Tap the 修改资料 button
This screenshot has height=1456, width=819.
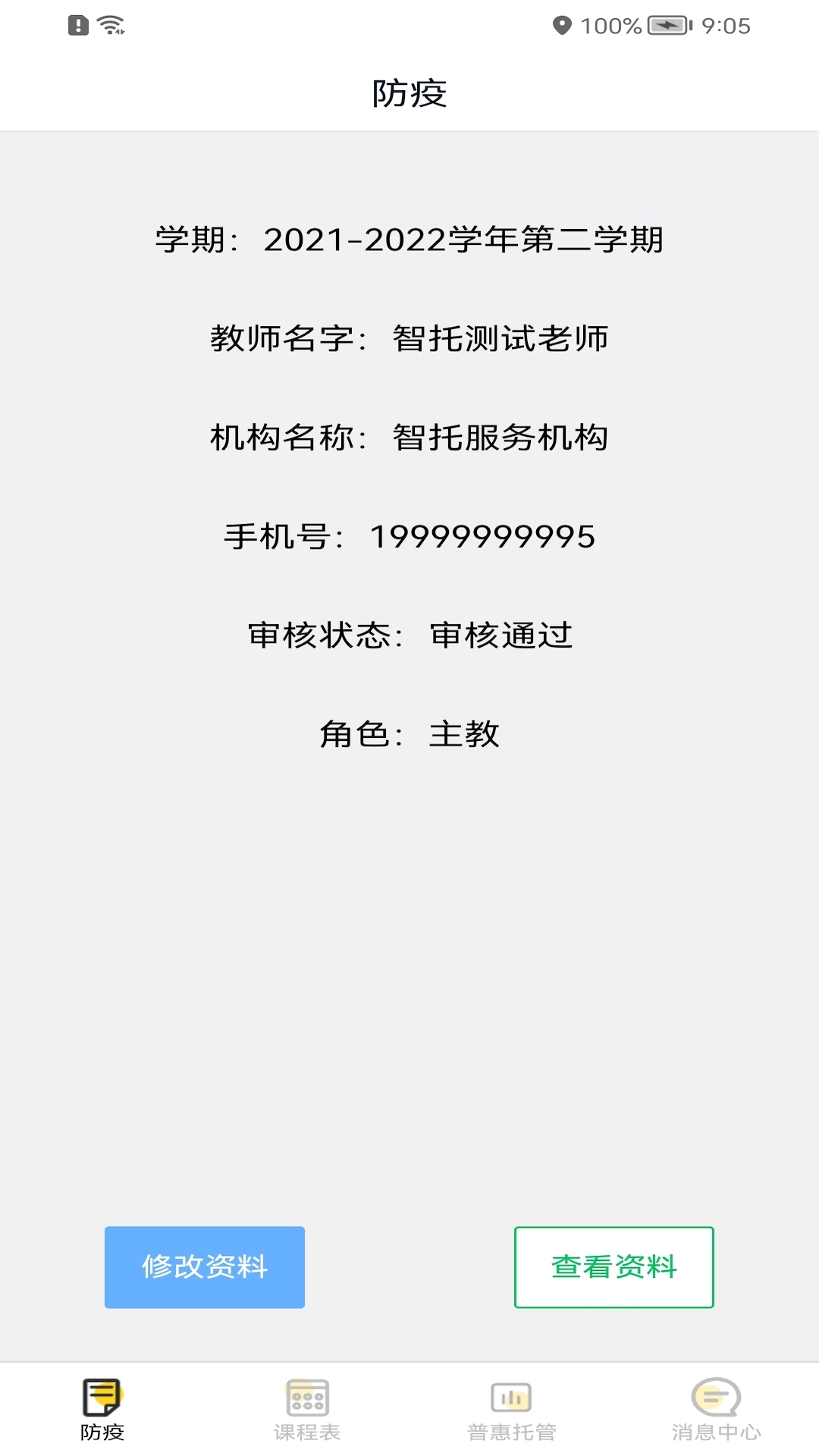pos(205,1267)
